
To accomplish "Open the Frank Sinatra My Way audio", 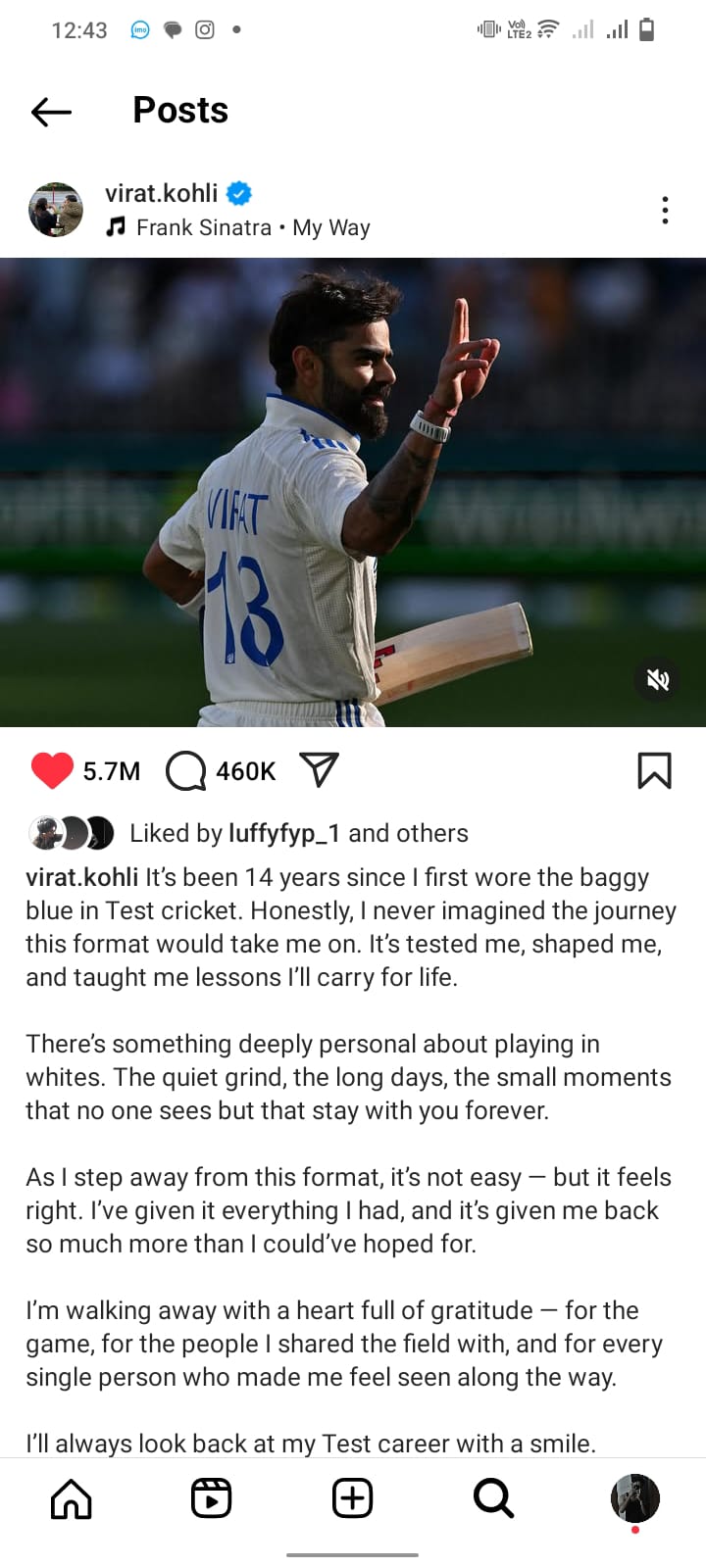I will [x=252, y=227].
